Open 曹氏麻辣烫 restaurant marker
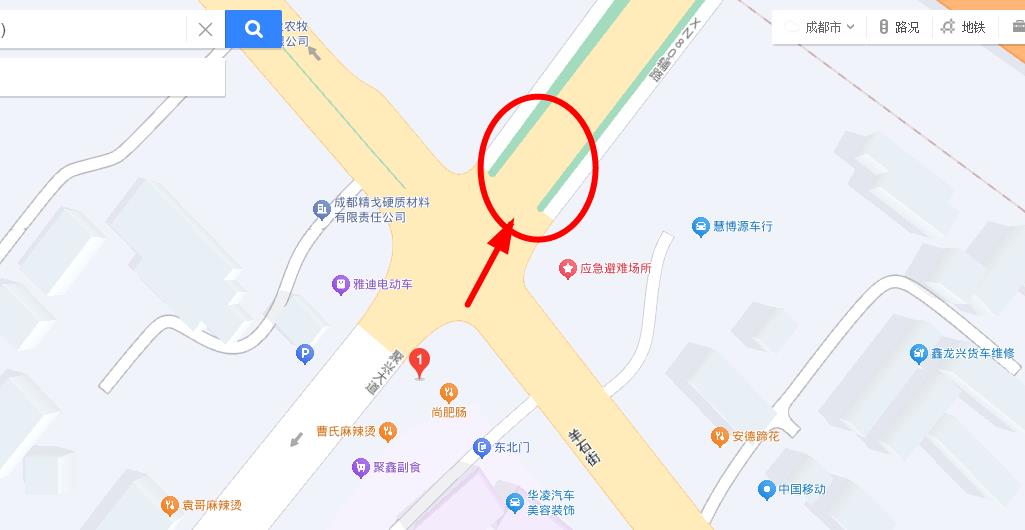Image resolution: width=1025 pixels, height=530 pixels. (388, 431)
